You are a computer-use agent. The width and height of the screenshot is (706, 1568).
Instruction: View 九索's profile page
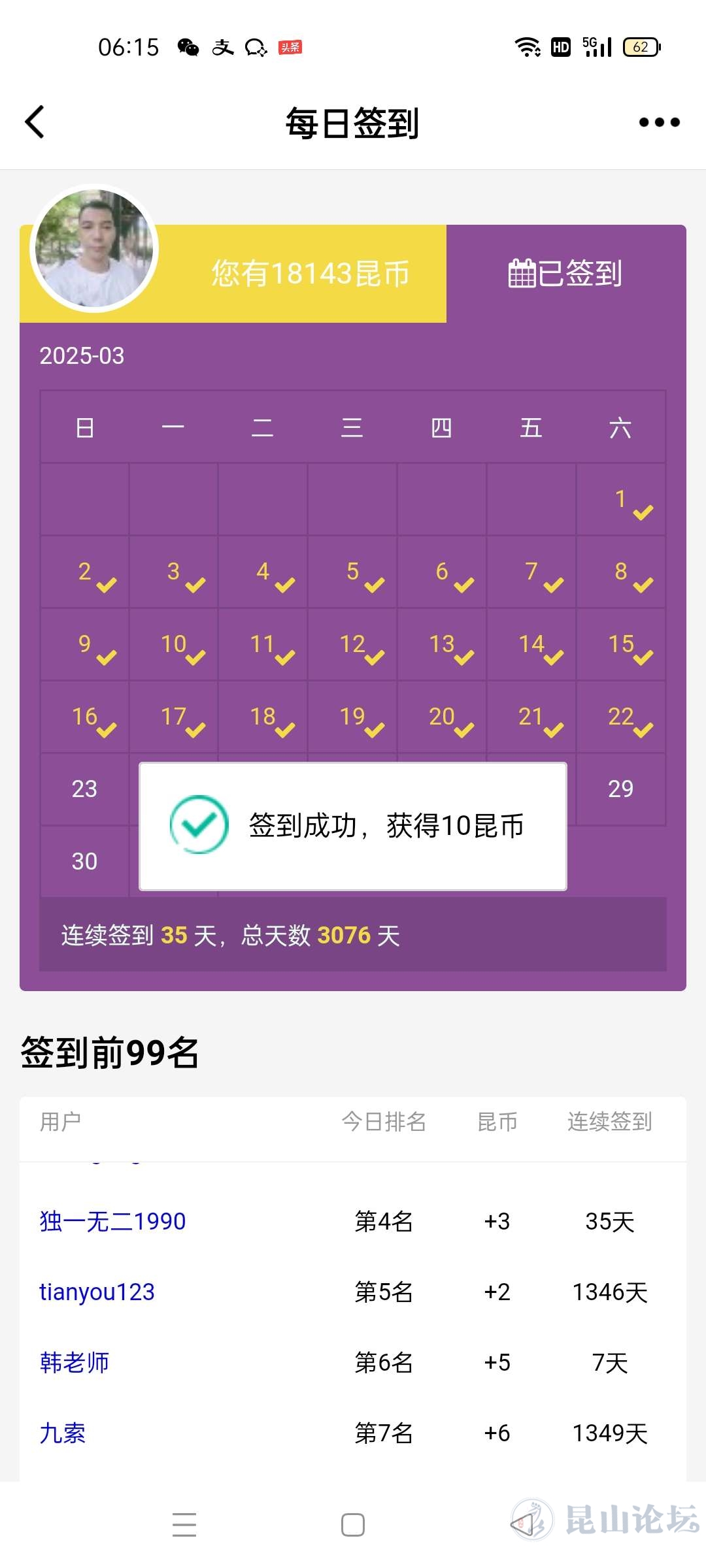pos(63,1433)
